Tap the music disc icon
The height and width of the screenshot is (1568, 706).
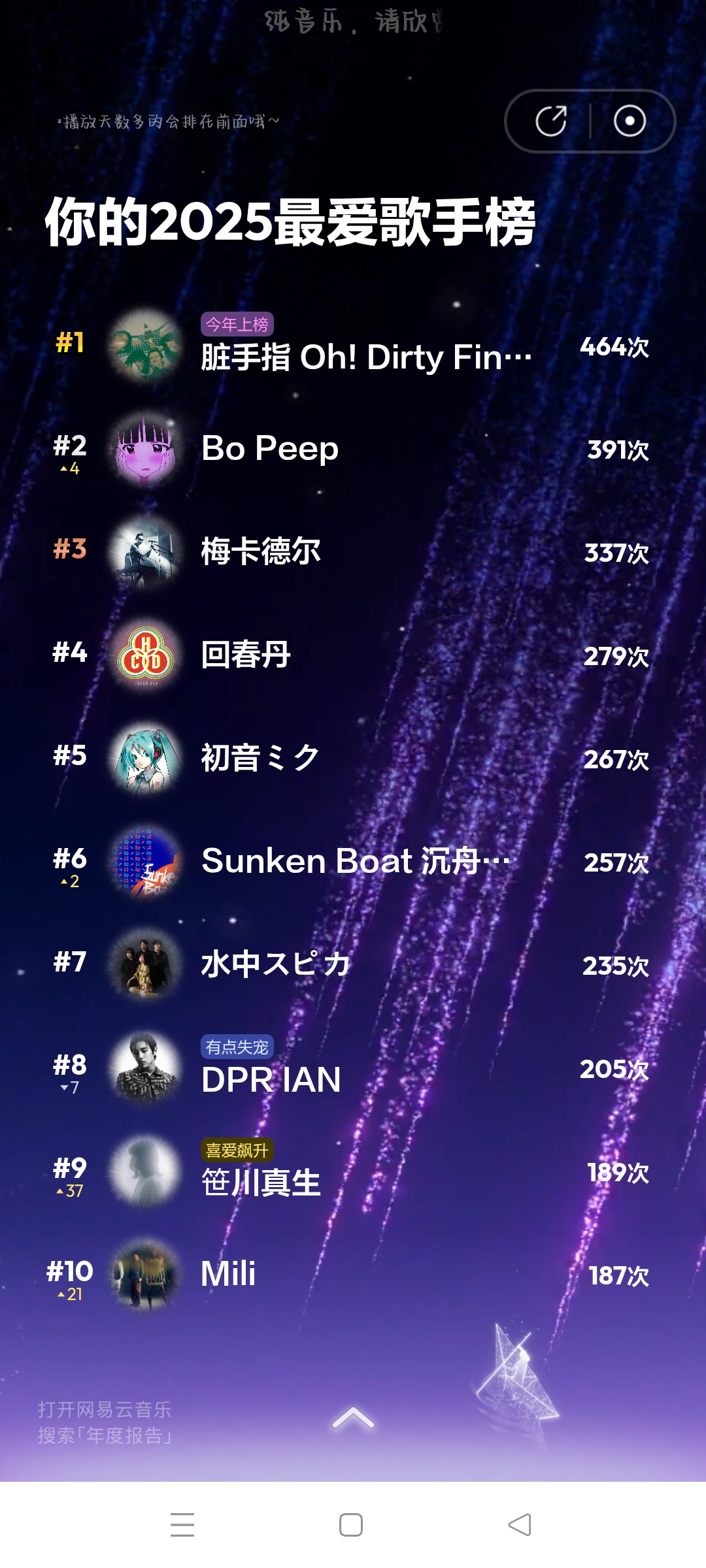630,122
